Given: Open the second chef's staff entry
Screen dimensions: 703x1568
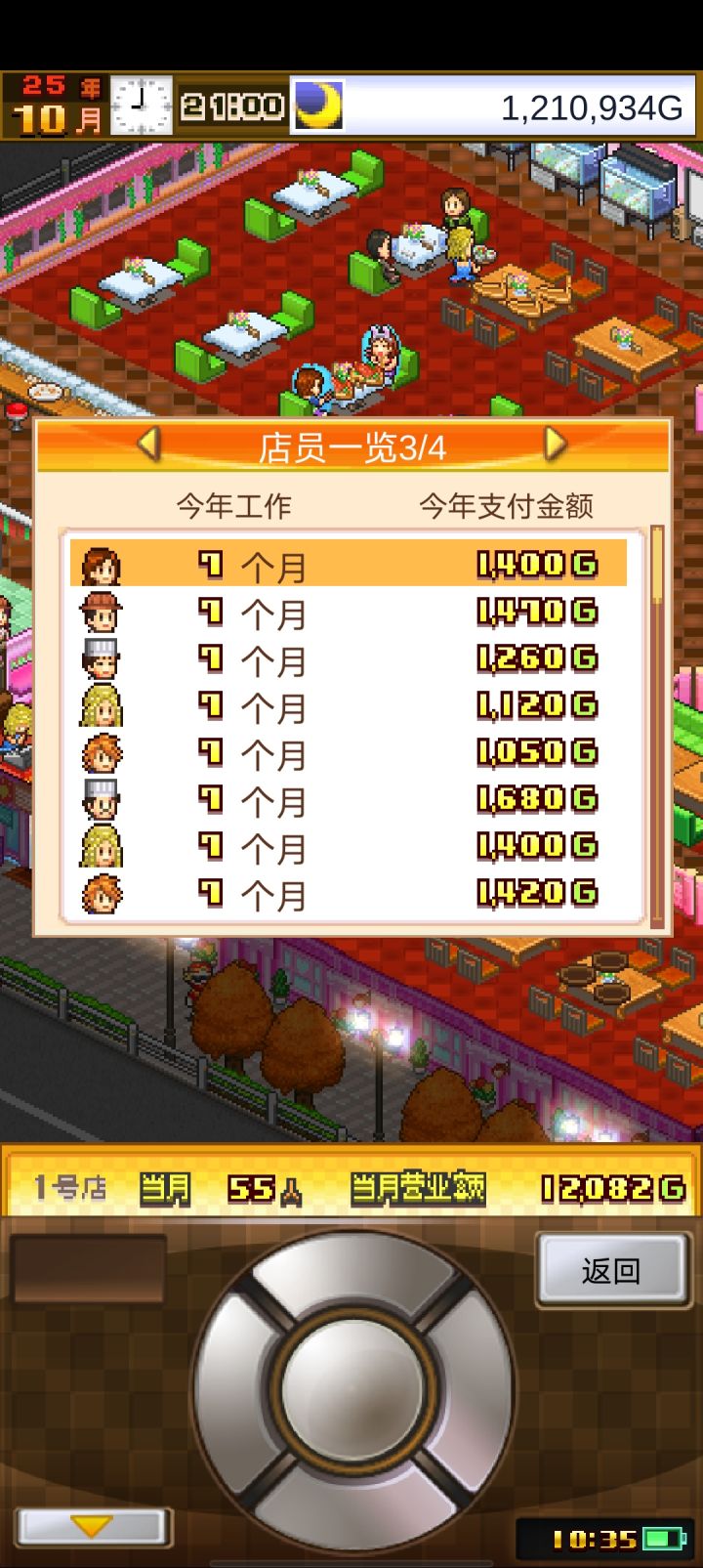Looking at the screenshot, I should [102, 800].
